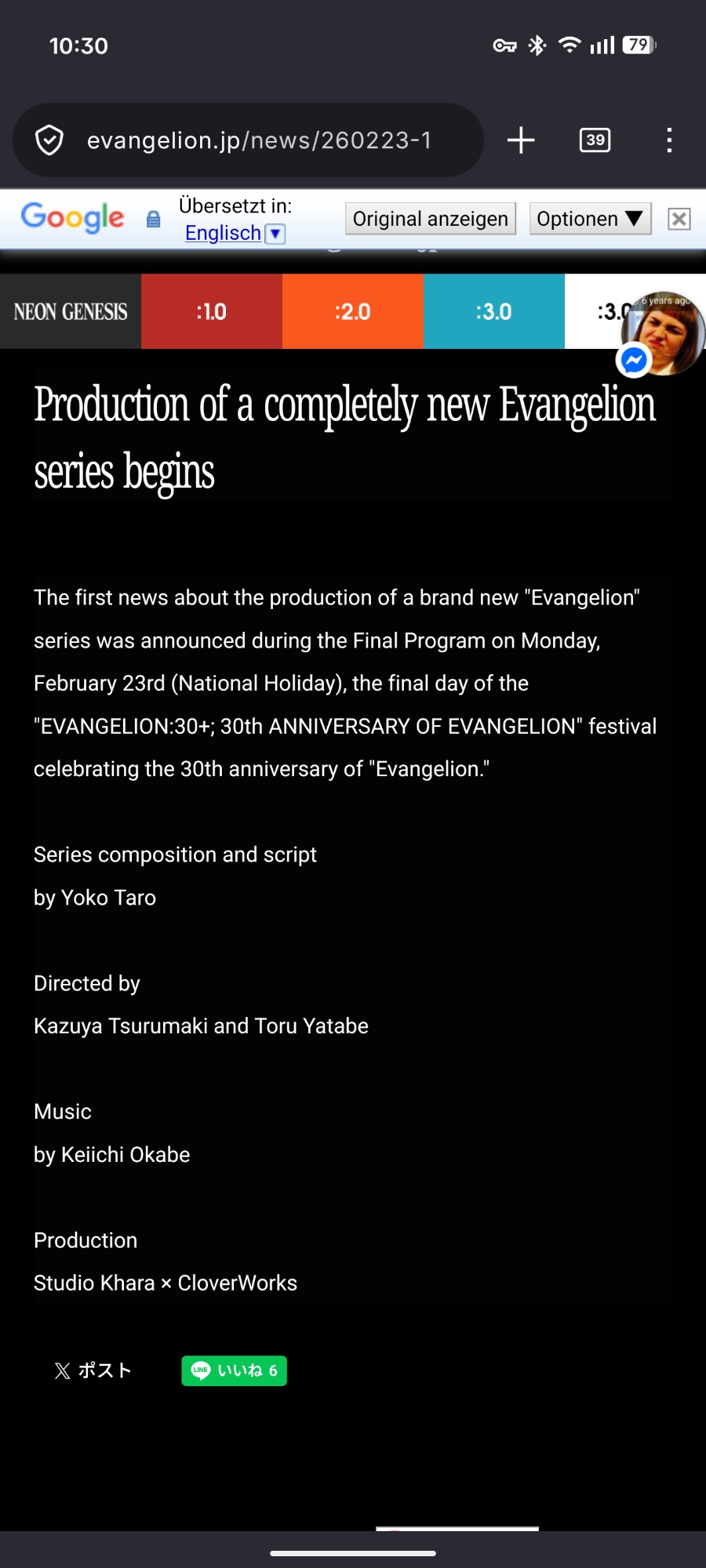Close the Google translate bar
This screenshot has height=1568, width=706.
(x=679, y=219)
